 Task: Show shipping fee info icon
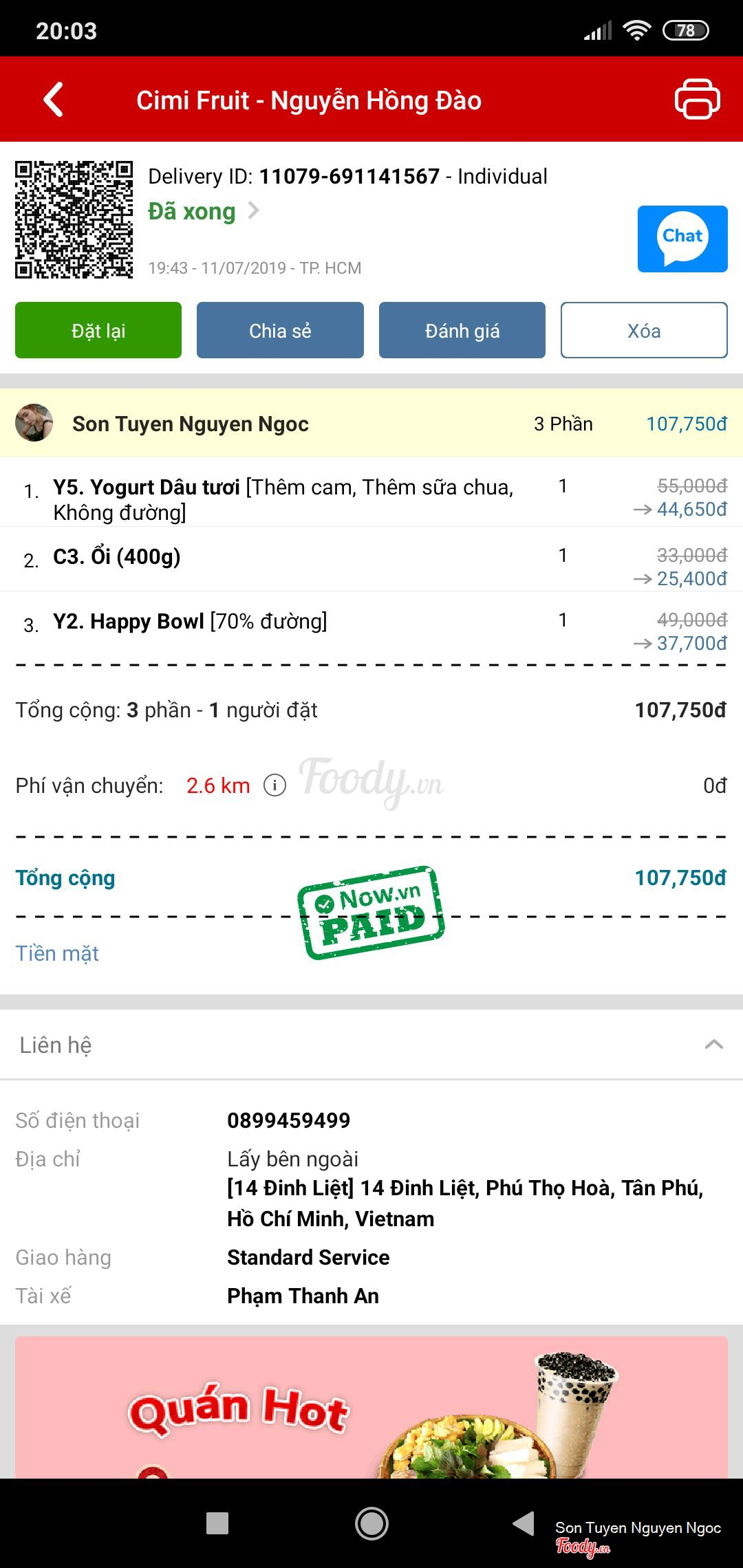[x=274, y=785]
